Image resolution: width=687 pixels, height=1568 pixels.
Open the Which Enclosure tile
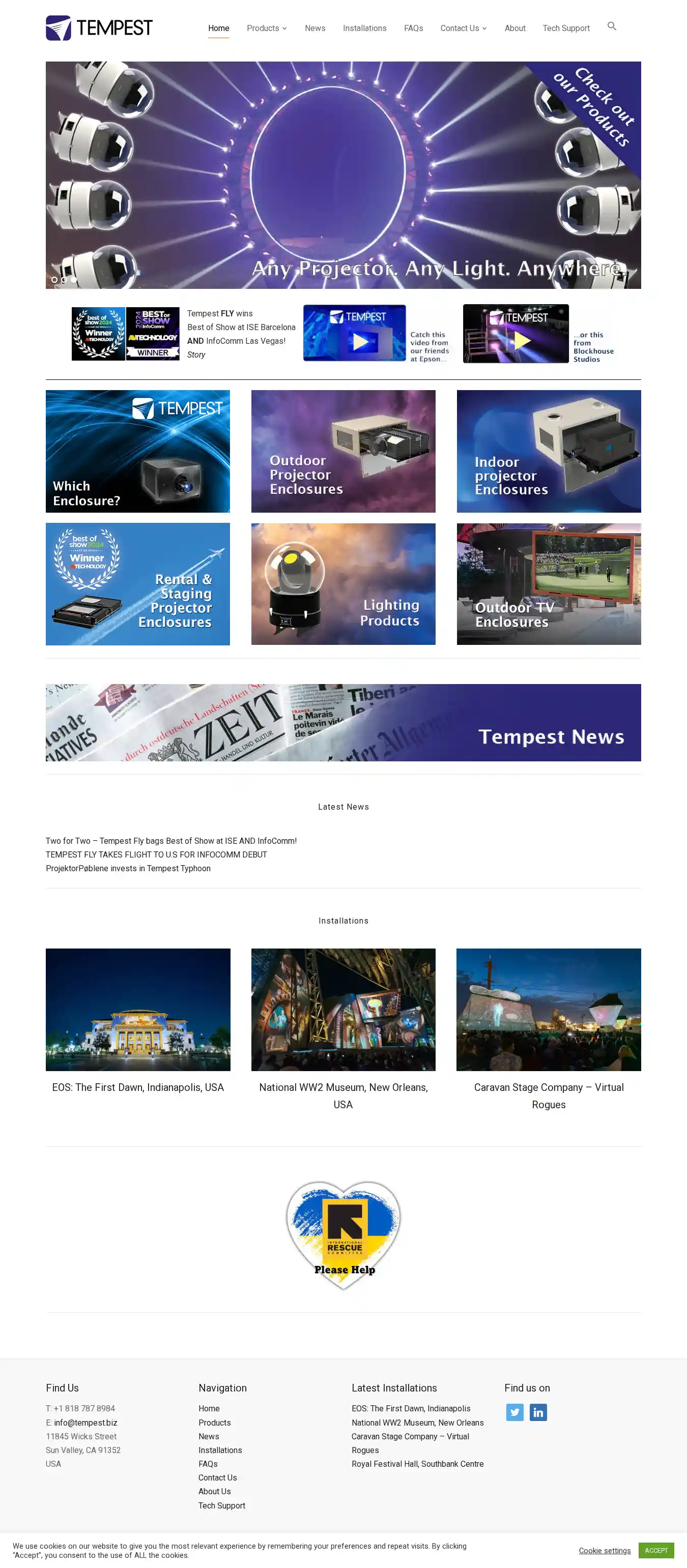(x=137, y=451)
